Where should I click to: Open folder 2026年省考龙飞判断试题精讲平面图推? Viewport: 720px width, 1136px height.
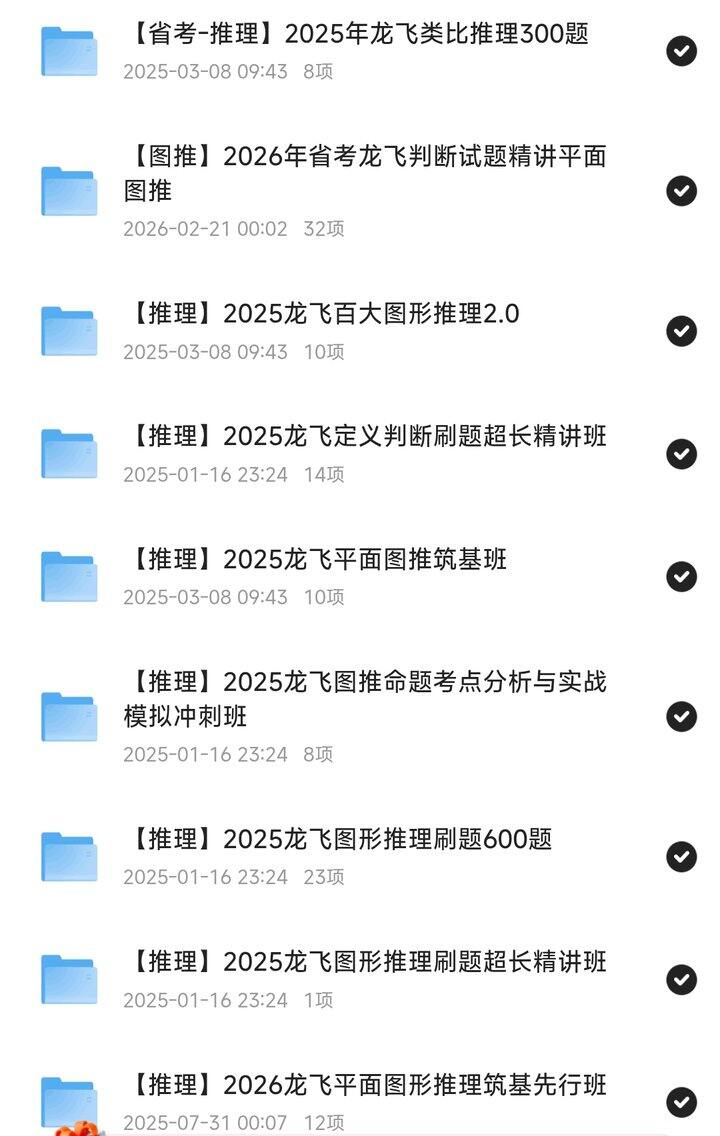pyautogui.click(x=365, y=174)
